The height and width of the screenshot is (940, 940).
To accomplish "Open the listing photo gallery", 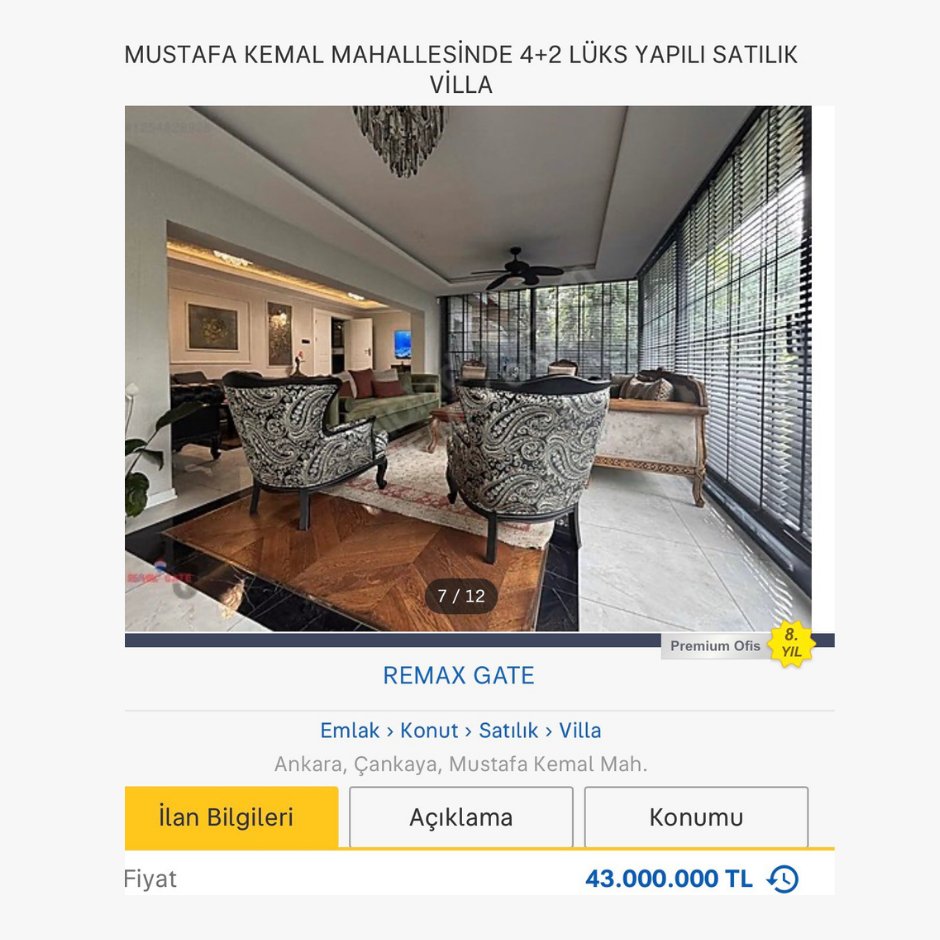I will point(468,368).
